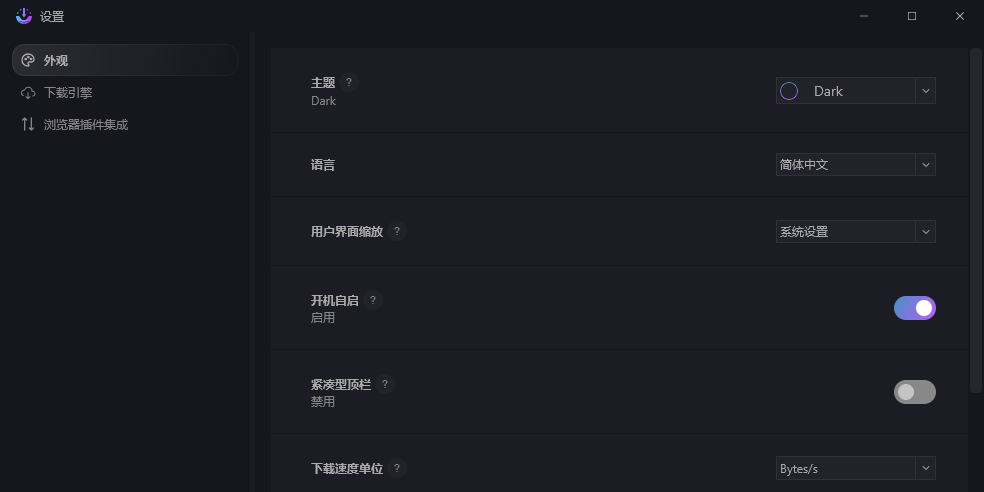
Task: Expand the 用户界面缩放 dropdown
Action: (855, 231)
